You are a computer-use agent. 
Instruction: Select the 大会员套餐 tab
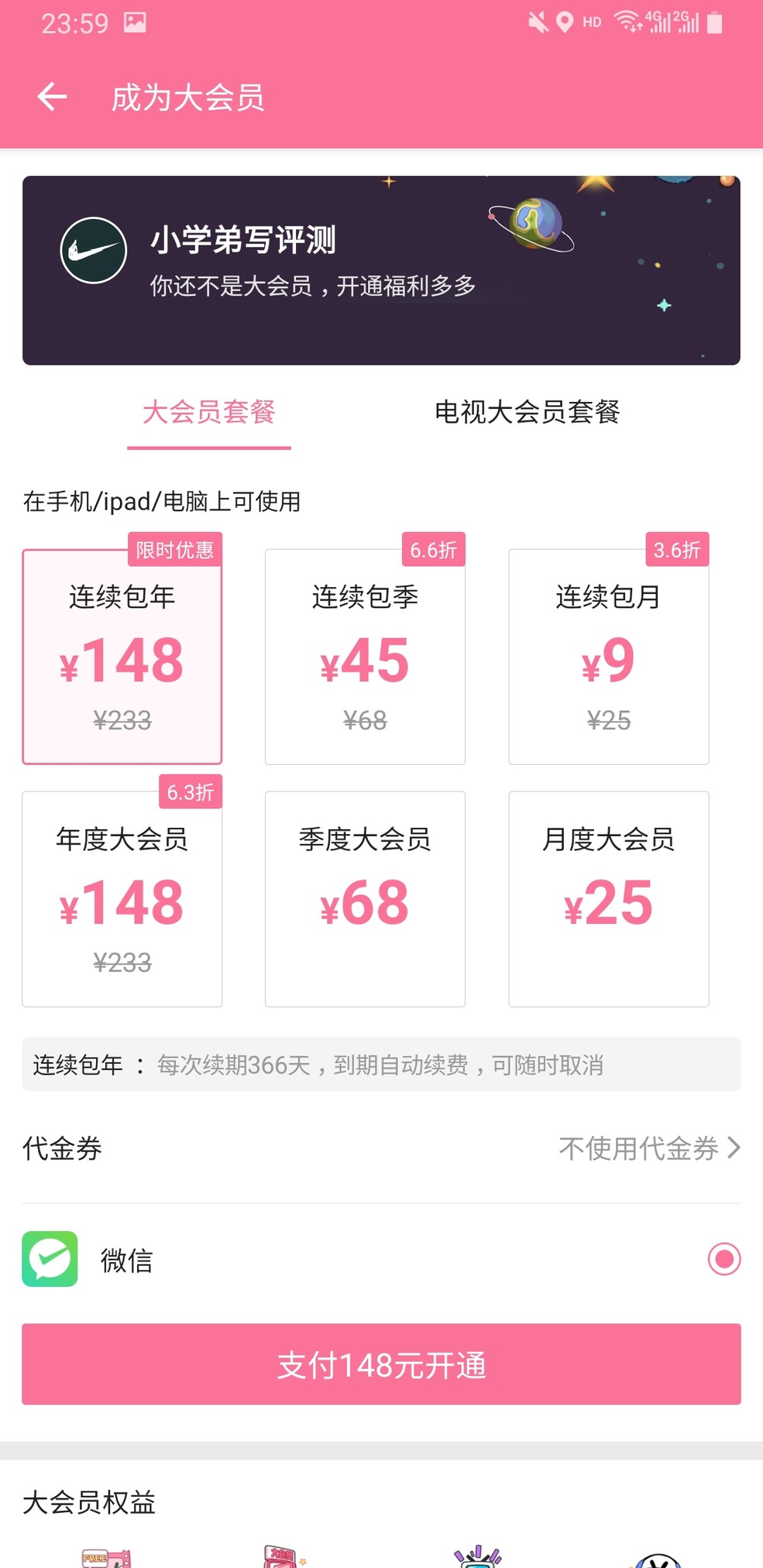click(x=209, y=414)
